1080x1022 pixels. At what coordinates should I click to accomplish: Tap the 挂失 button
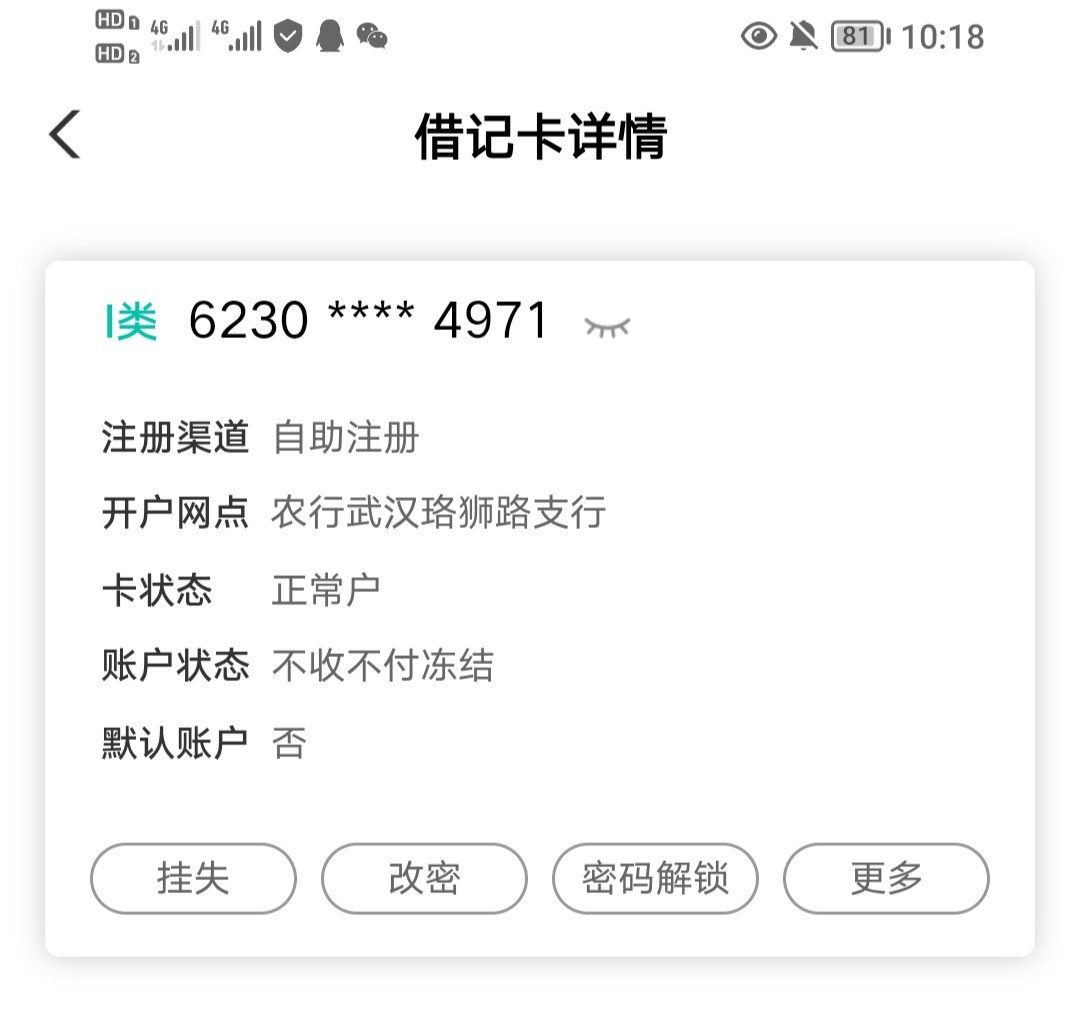193,878
